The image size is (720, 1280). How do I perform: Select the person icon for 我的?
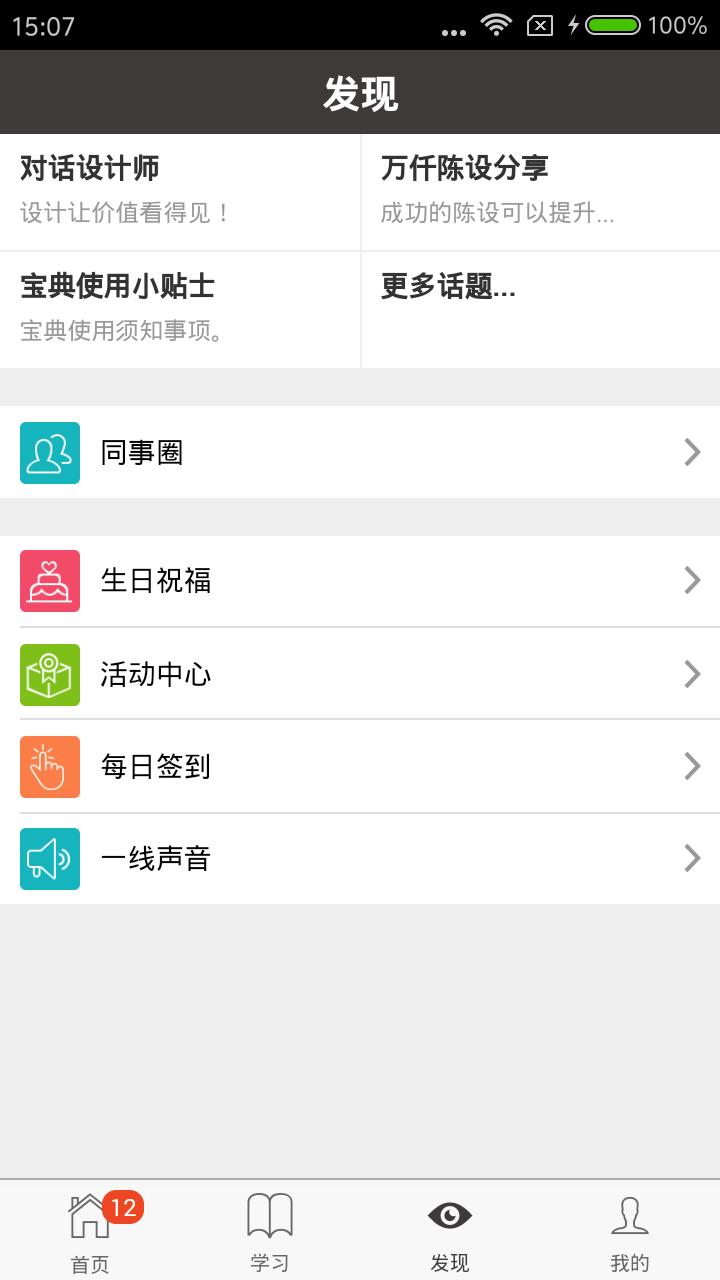click(x=630, y=1213)
